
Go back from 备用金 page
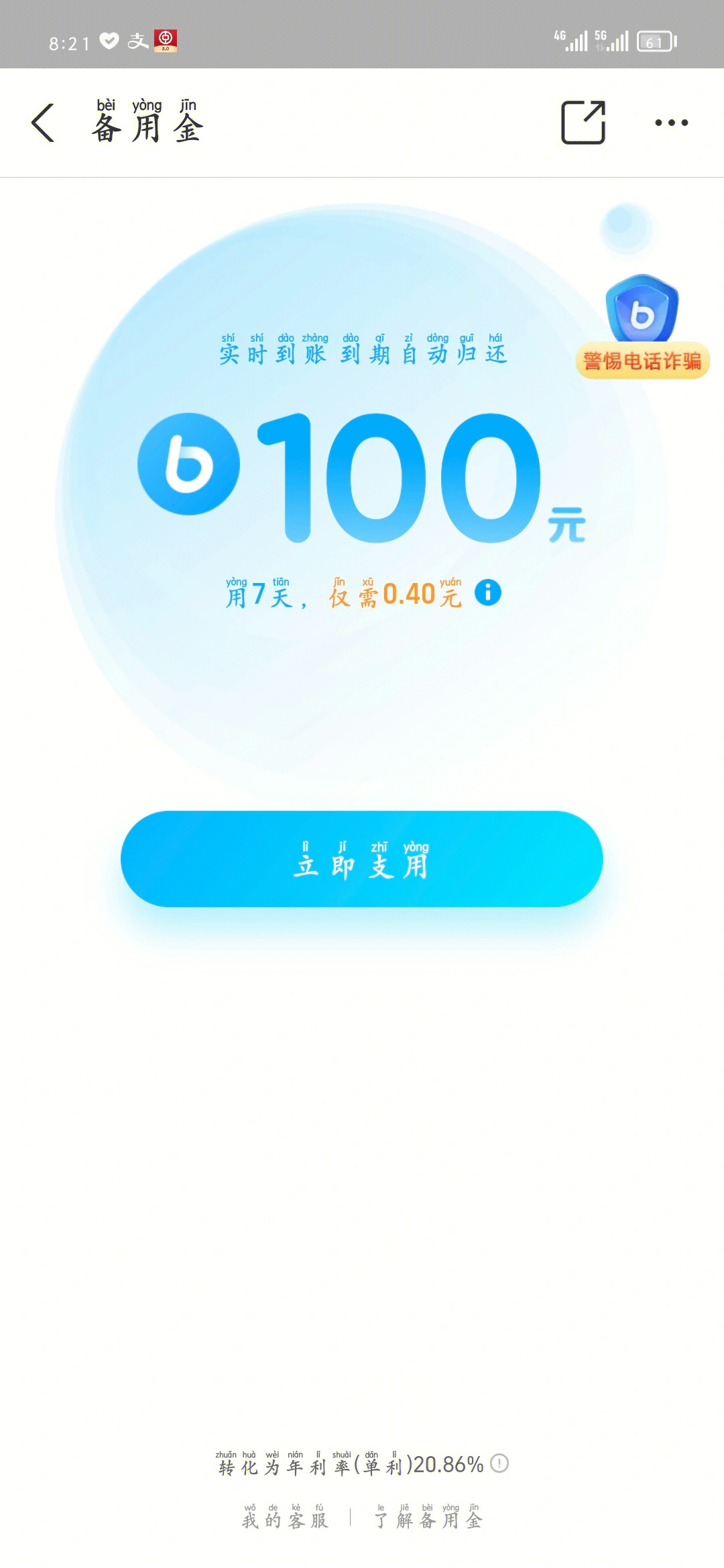43,123
